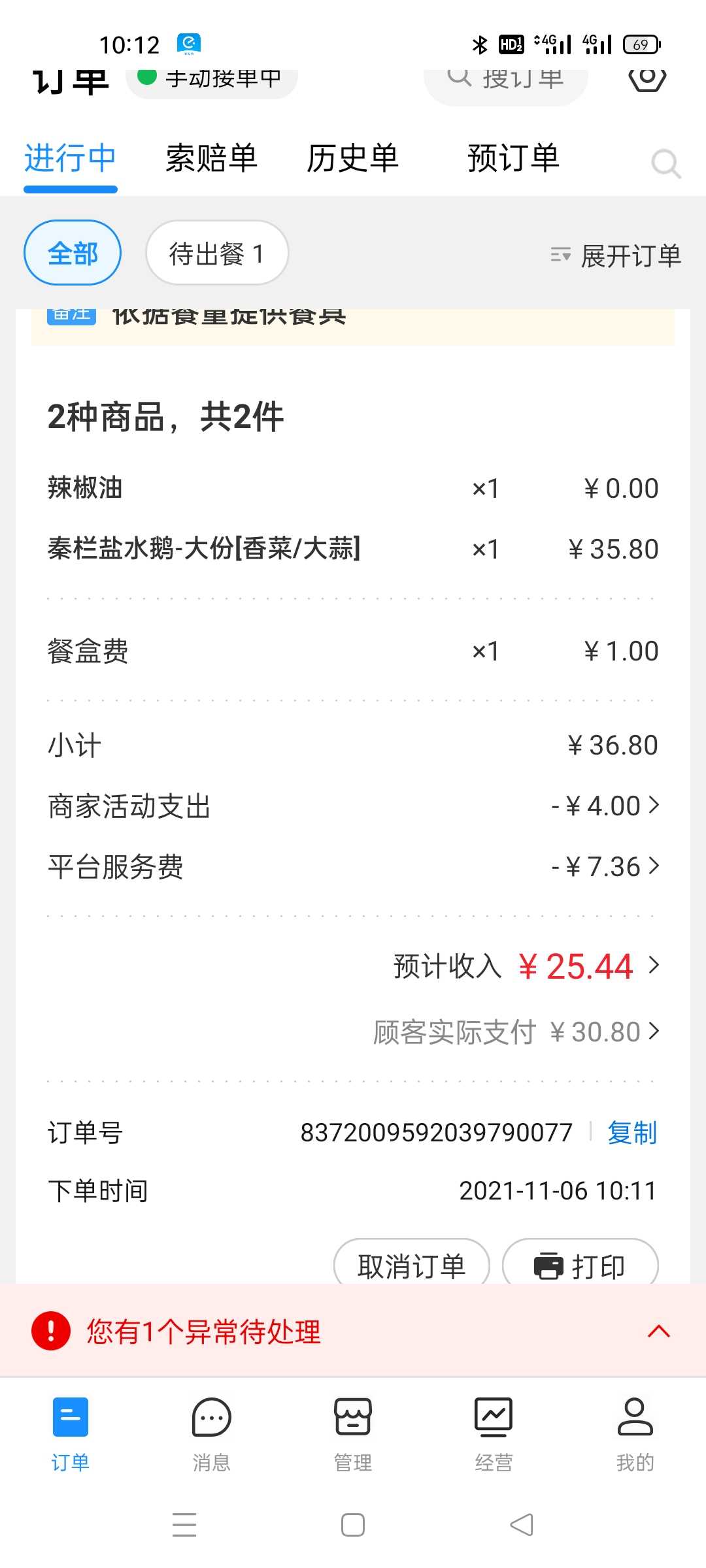View 商家活动支出 details
This screenshot has height=1568, width=706.
353,806
